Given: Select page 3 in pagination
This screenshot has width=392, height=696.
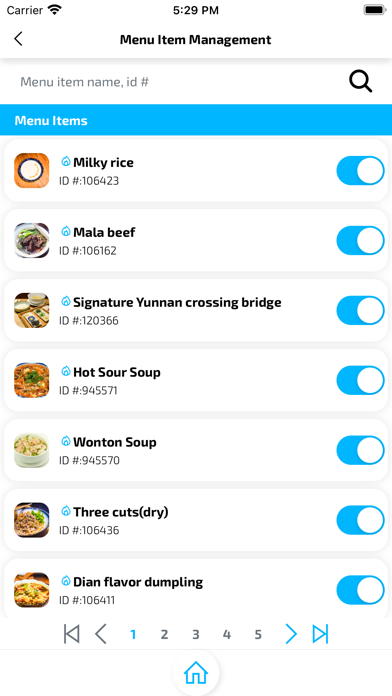Looking at the screenshot, I should 195,634.
